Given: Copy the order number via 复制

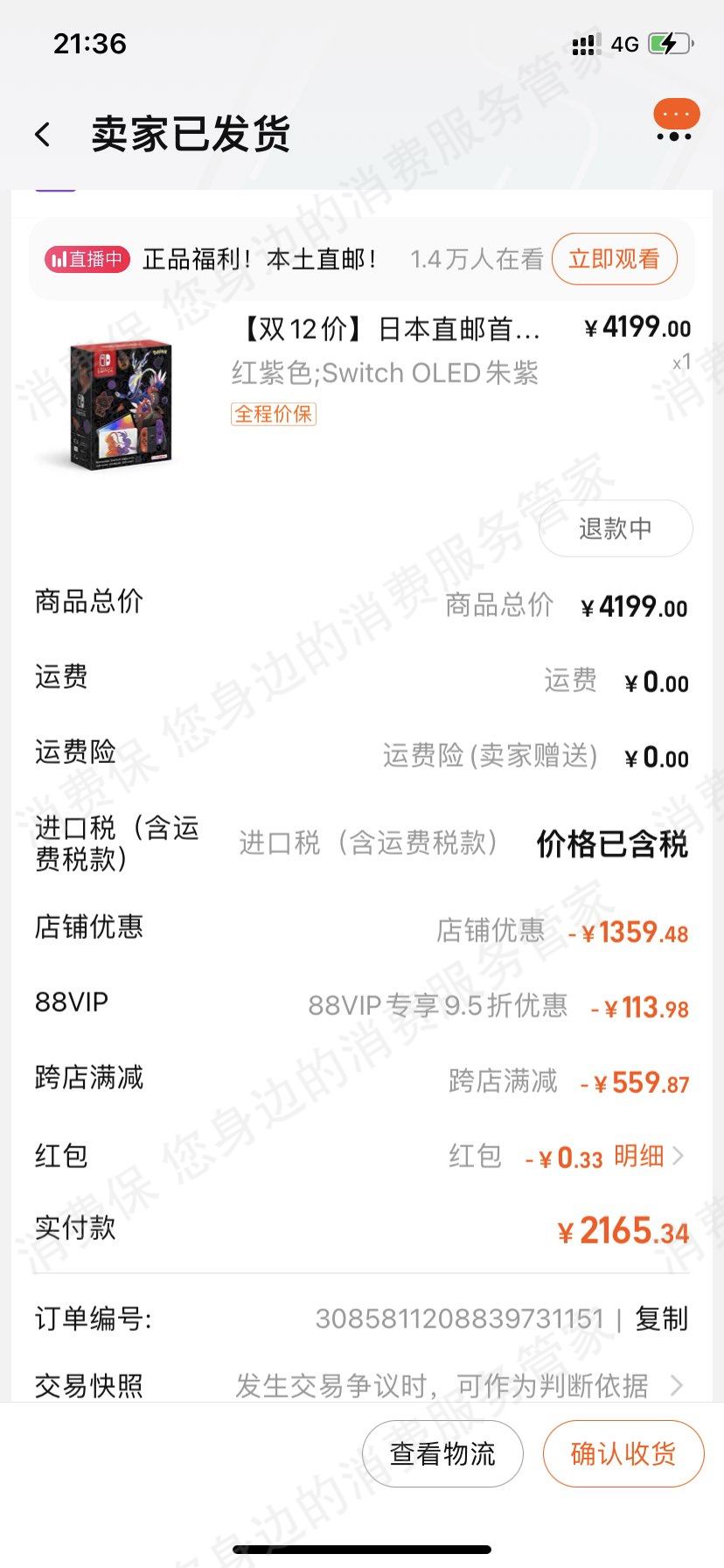Looking at the screenshot, I should pyautogui.click(x=661, y=1319).
